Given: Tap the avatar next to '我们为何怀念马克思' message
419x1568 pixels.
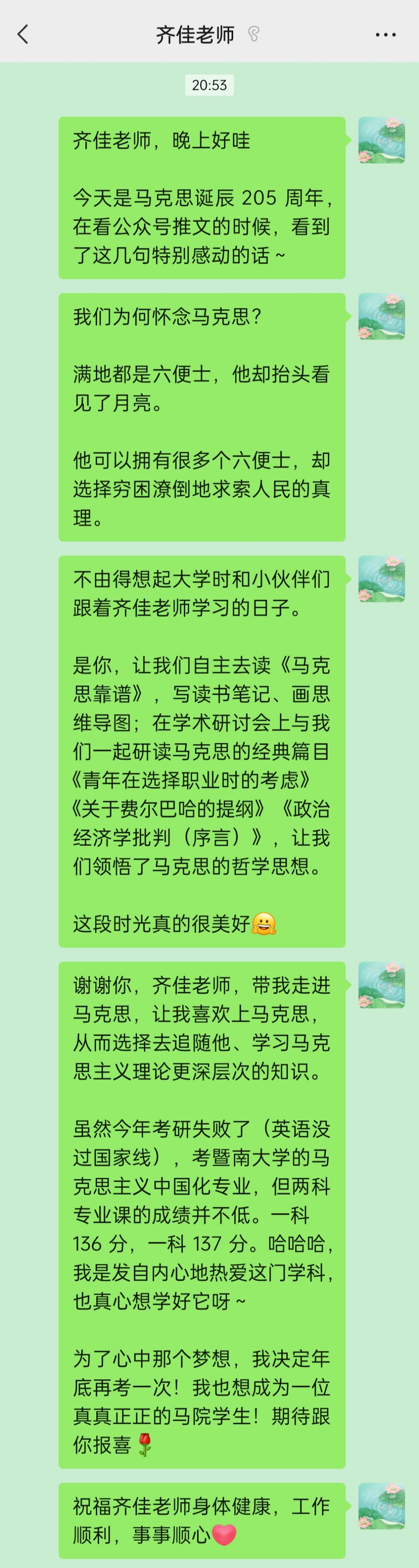Looking at the screenshot, I should point(381,316).
